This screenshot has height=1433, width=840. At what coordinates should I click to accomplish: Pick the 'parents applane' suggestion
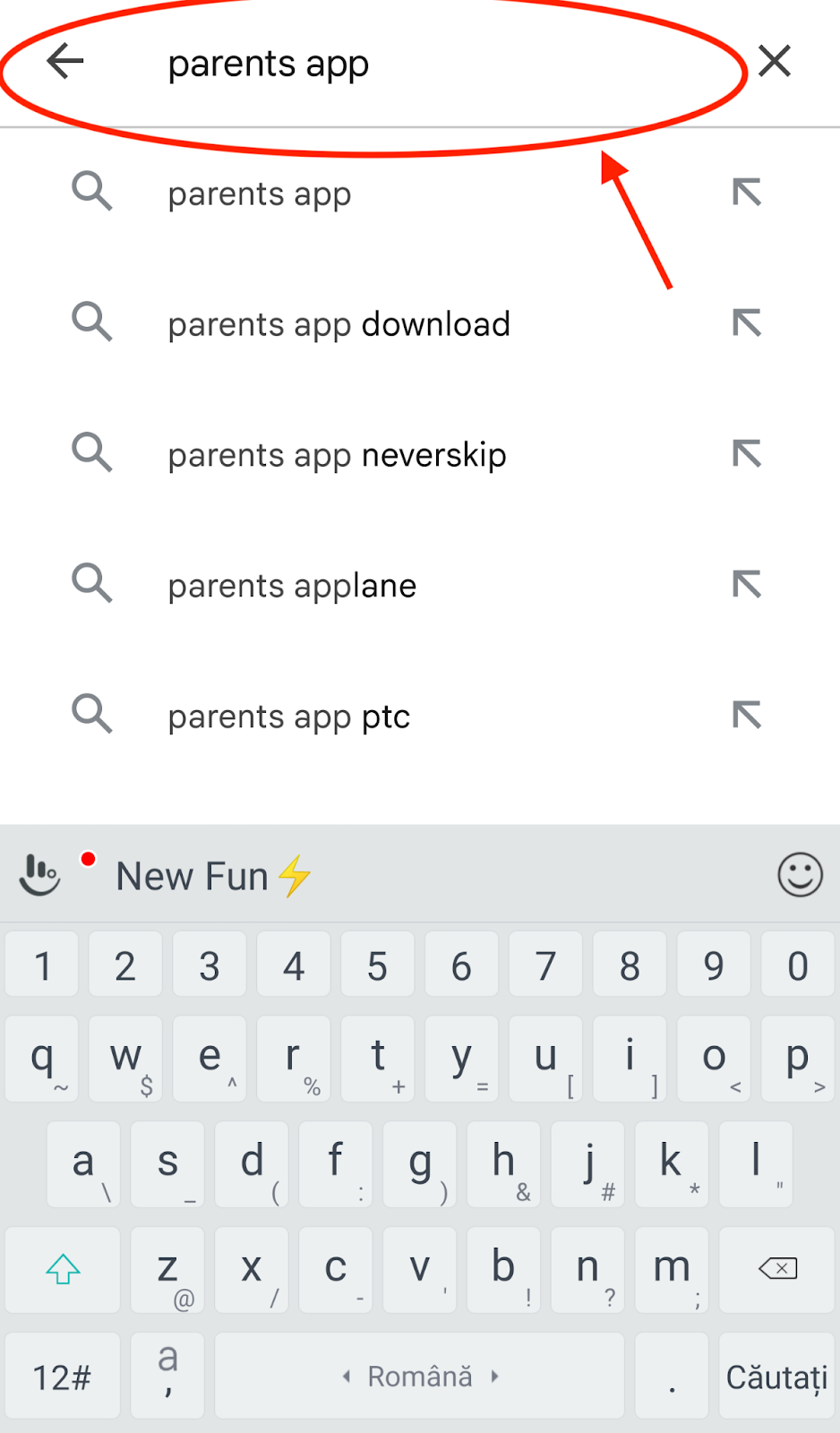420,586
